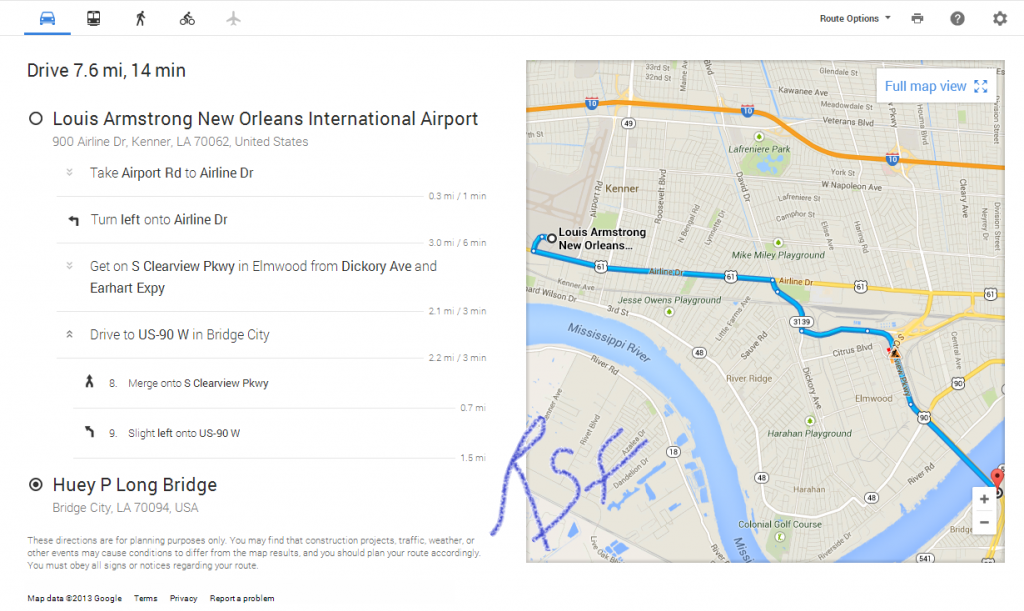Print these directions
Viewport: 1024px width, 611px height.
click(917, 18)
